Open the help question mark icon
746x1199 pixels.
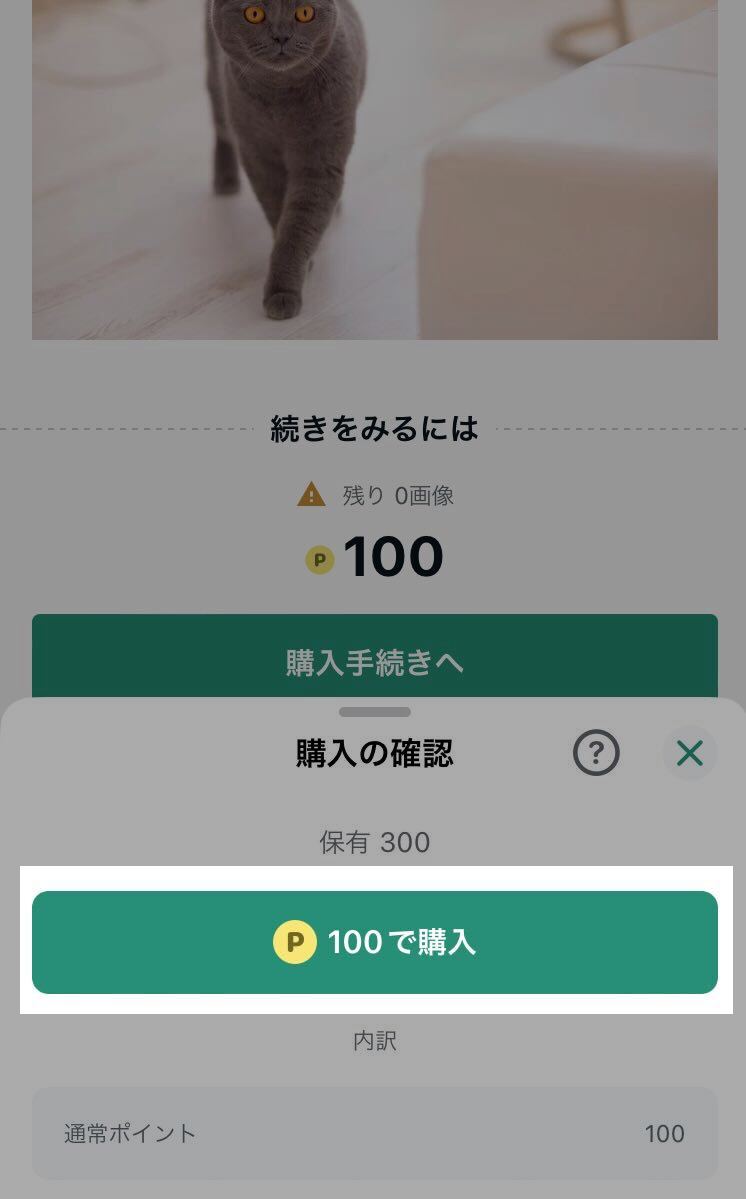tap(596, 753)
